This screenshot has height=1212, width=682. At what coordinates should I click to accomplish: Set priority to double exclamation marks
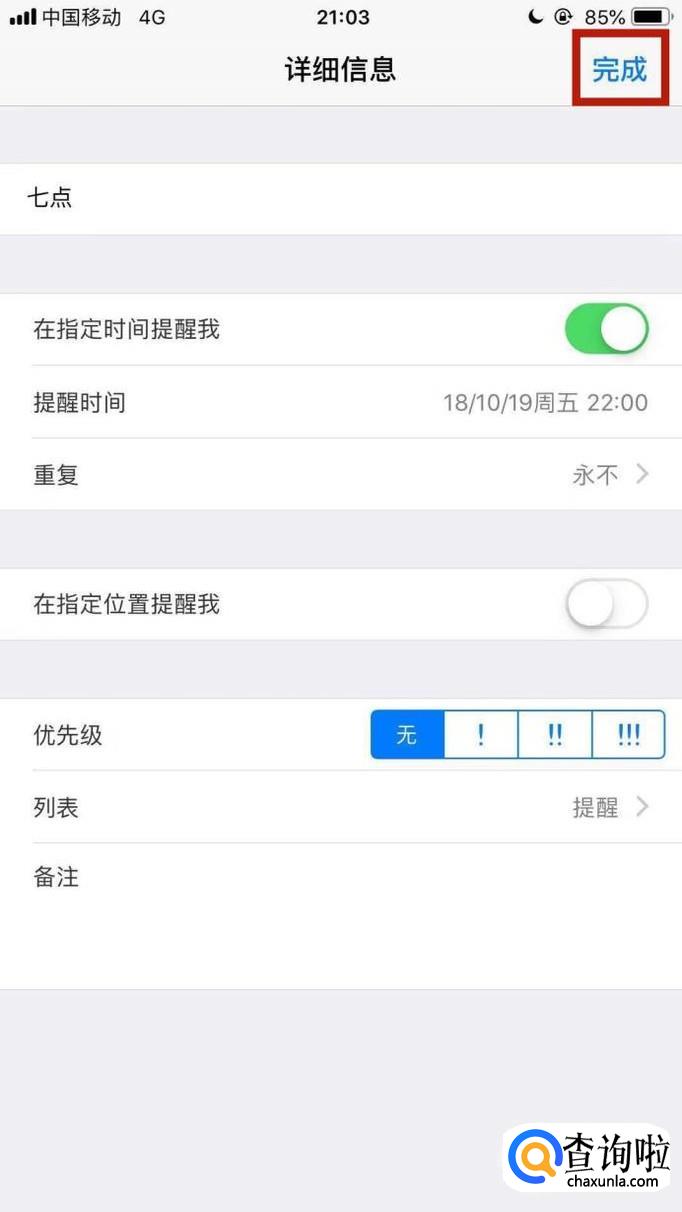[555, 736]
